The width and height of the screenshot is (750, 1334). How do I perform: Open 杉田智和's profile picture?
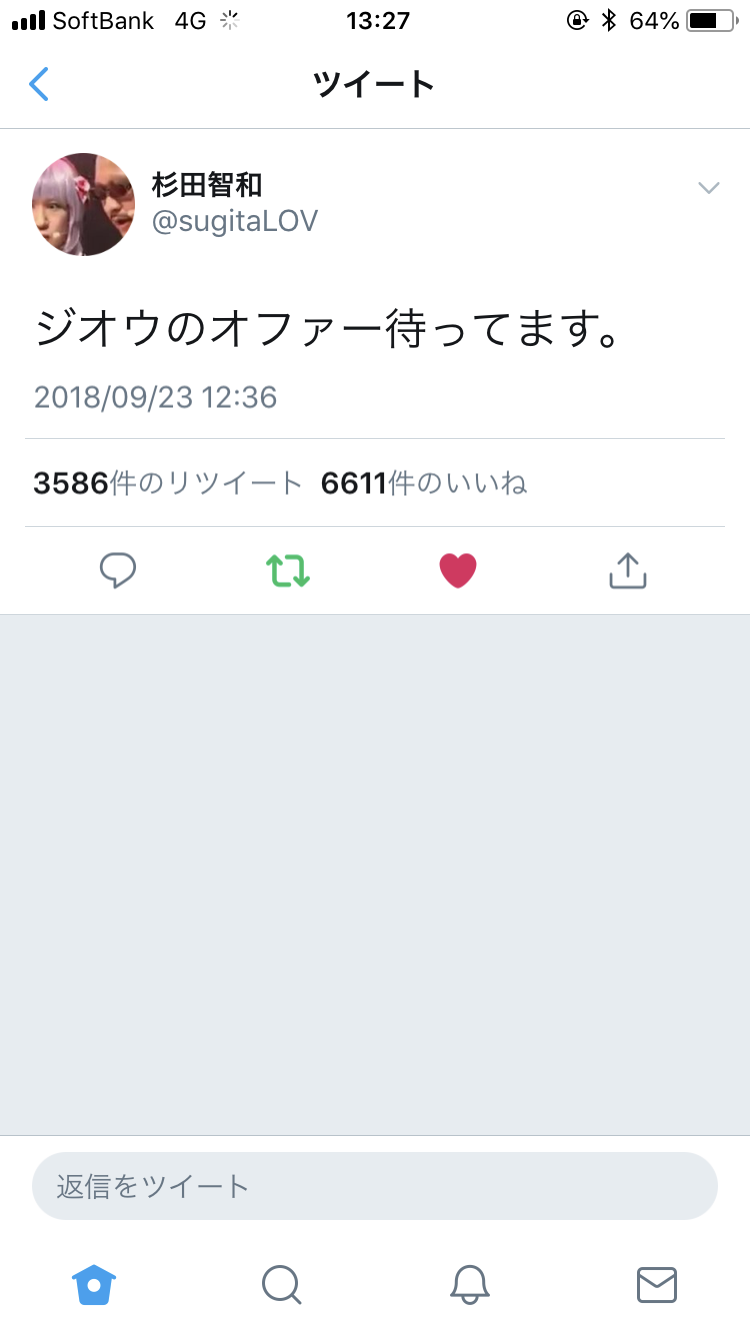coord(84,204)
